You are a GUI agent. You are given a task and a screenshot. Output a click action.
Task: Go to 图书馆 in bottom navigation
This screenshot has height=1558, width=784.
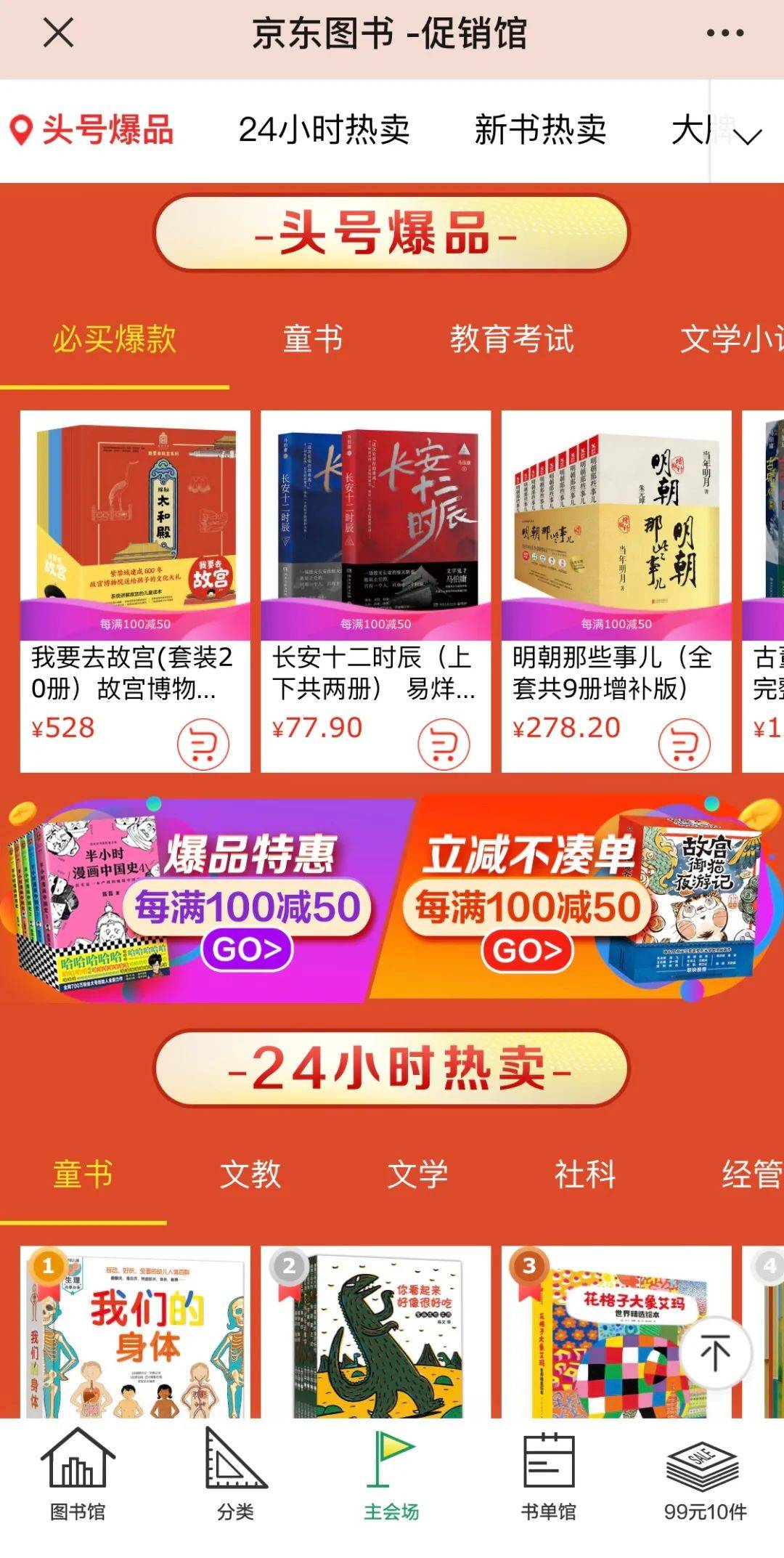click(78, 1474)
